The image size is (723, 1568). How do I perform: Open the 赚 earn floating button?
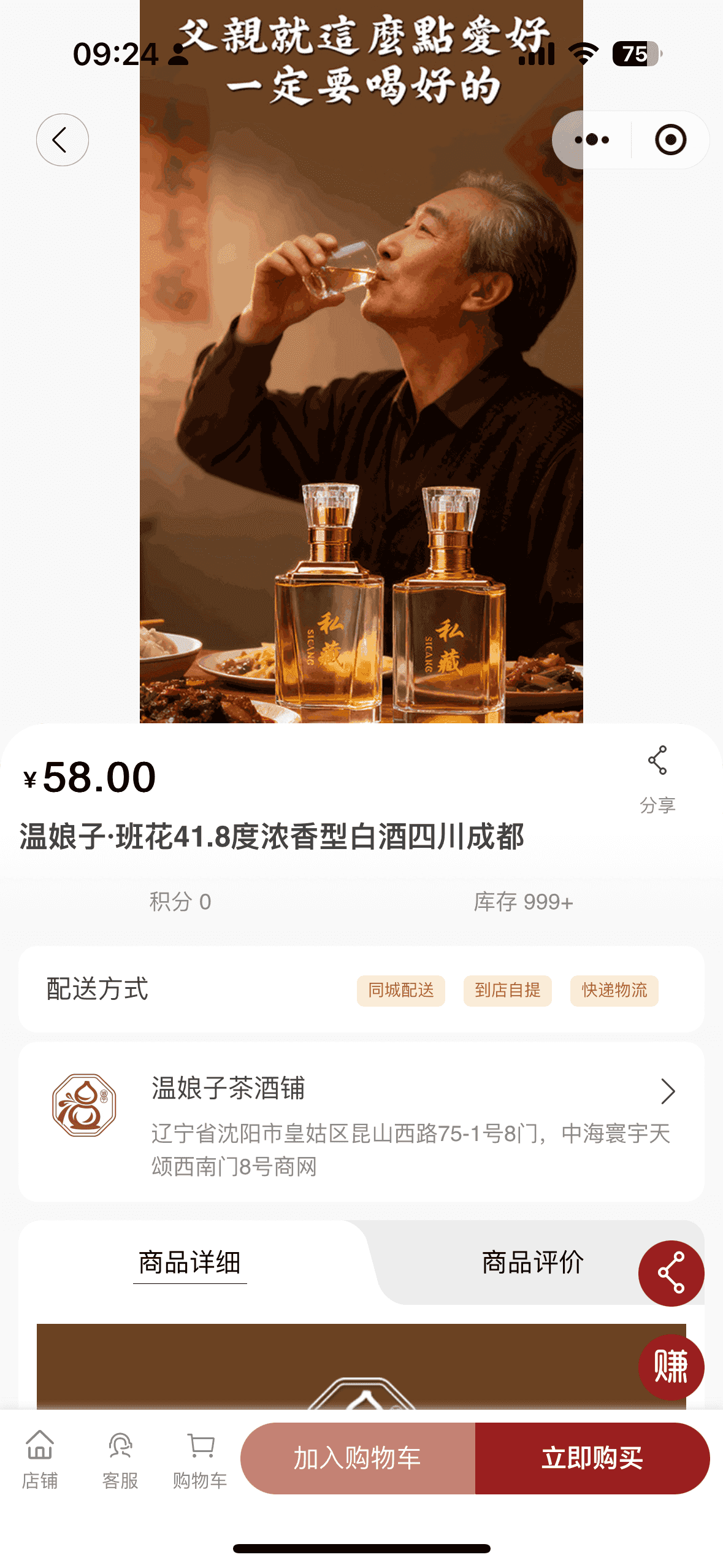point(671,1367)
